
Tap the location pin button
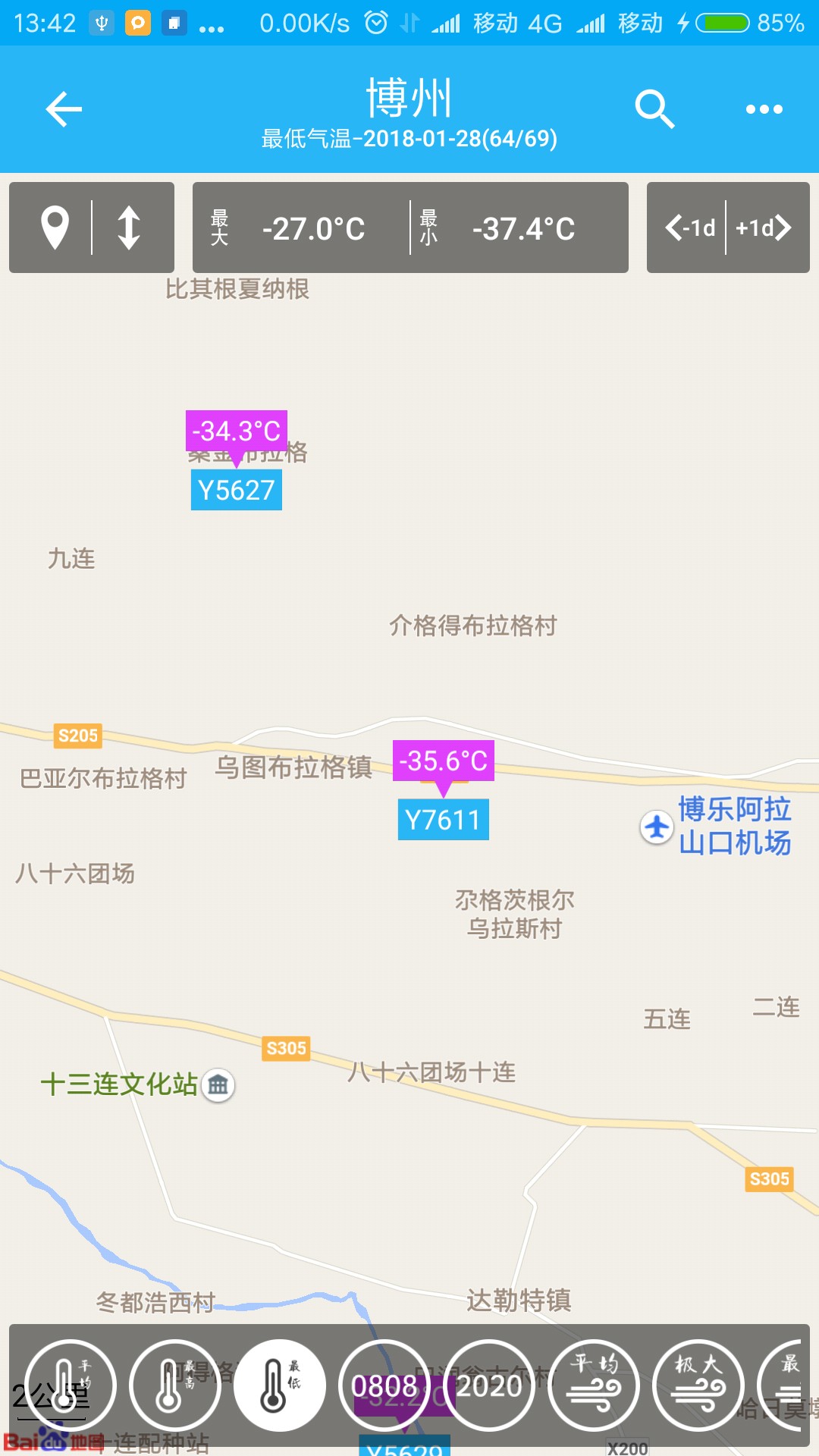55,227
